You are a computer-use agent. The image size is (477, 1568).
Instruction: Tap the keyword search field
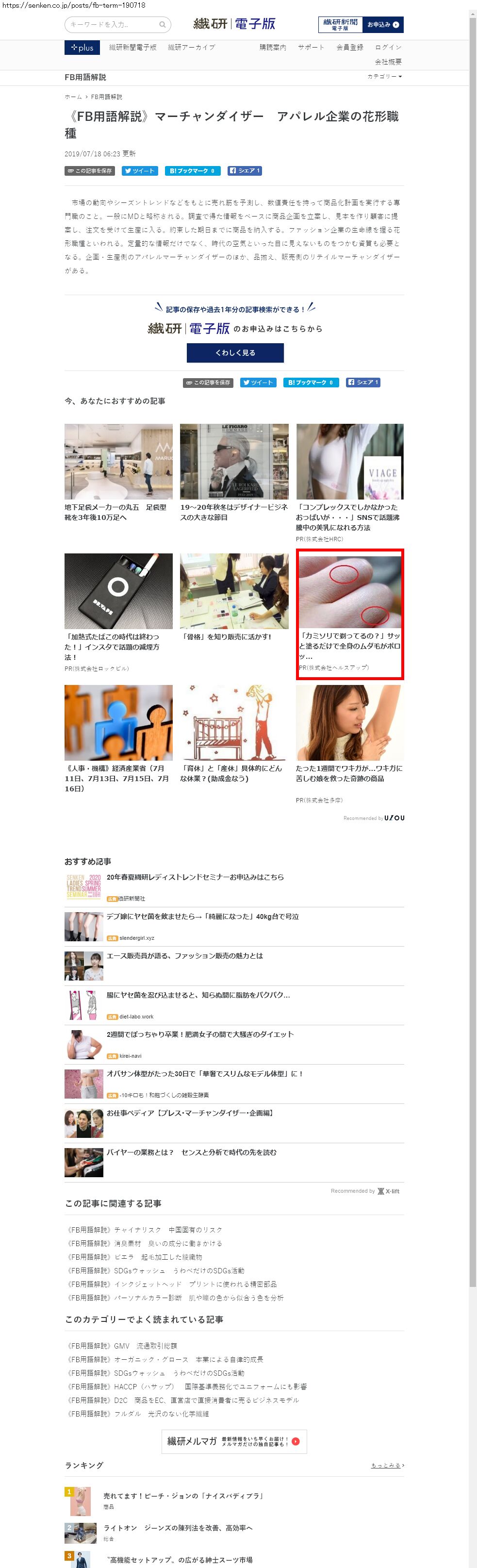pyautogui.click(x=113, y=25)
